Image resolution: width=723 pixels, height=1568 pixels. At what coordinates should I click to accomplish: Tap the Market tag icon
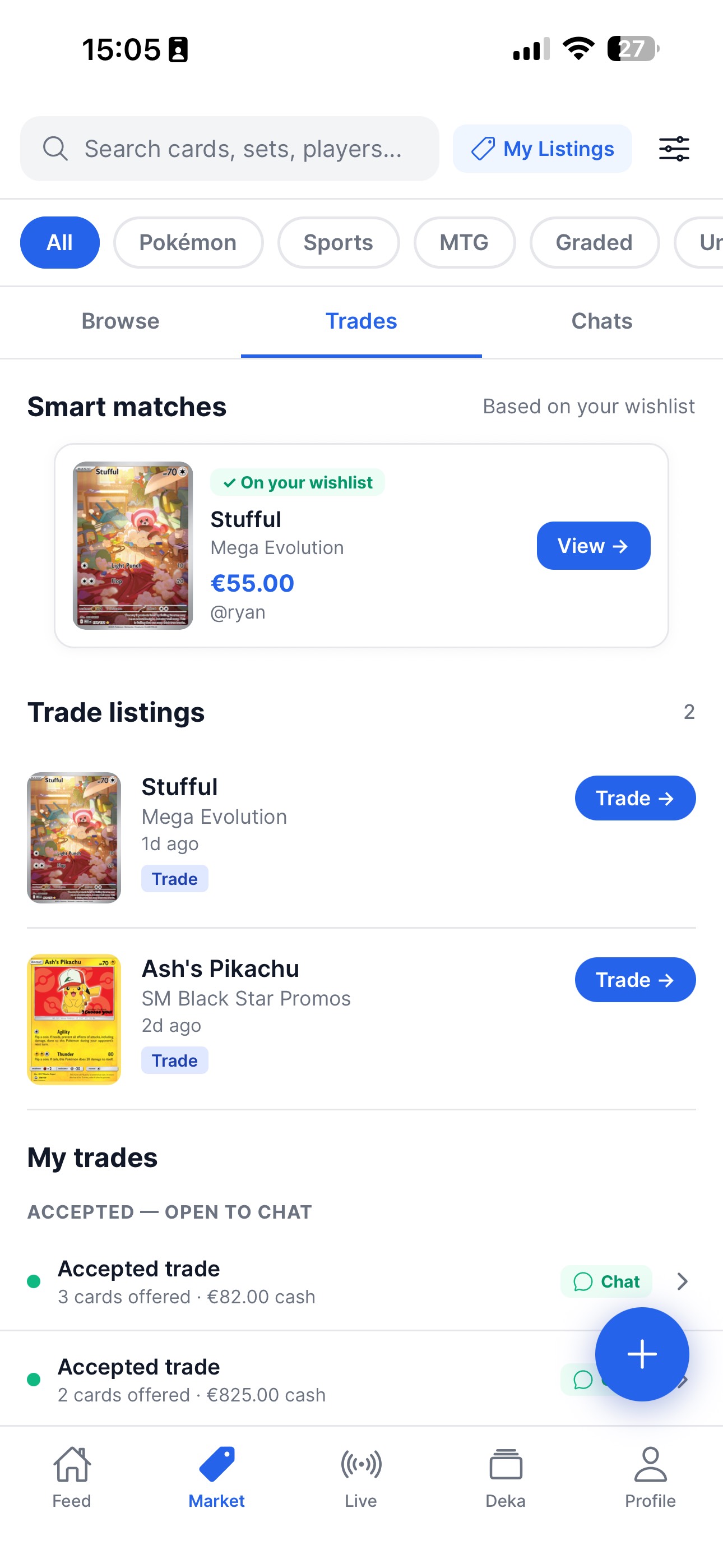pyautogui.click(x=217, y=1464)
